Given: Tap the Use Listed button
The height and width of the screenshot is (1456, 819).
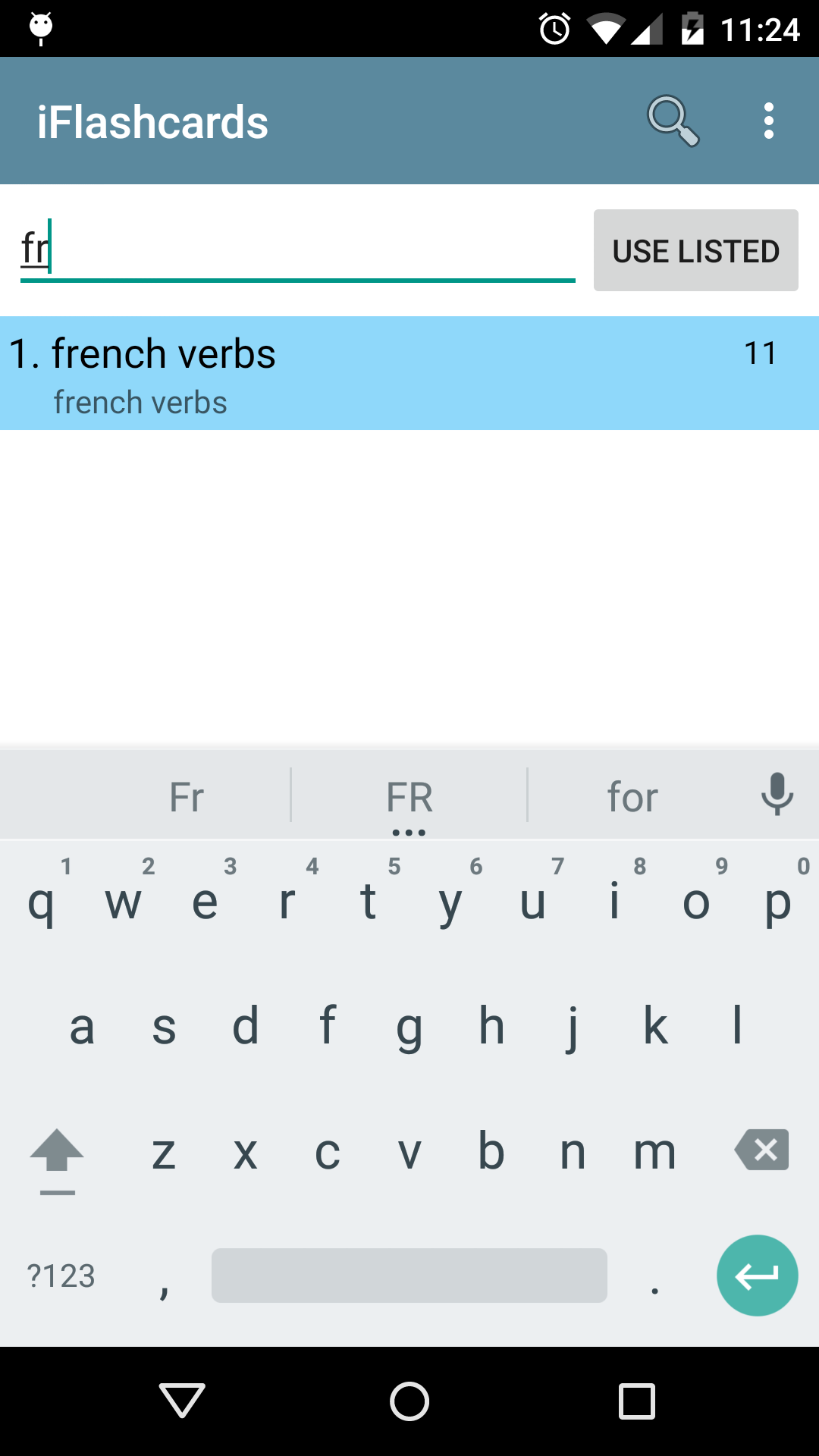Looking at the screenshot, I should [695, 250].
